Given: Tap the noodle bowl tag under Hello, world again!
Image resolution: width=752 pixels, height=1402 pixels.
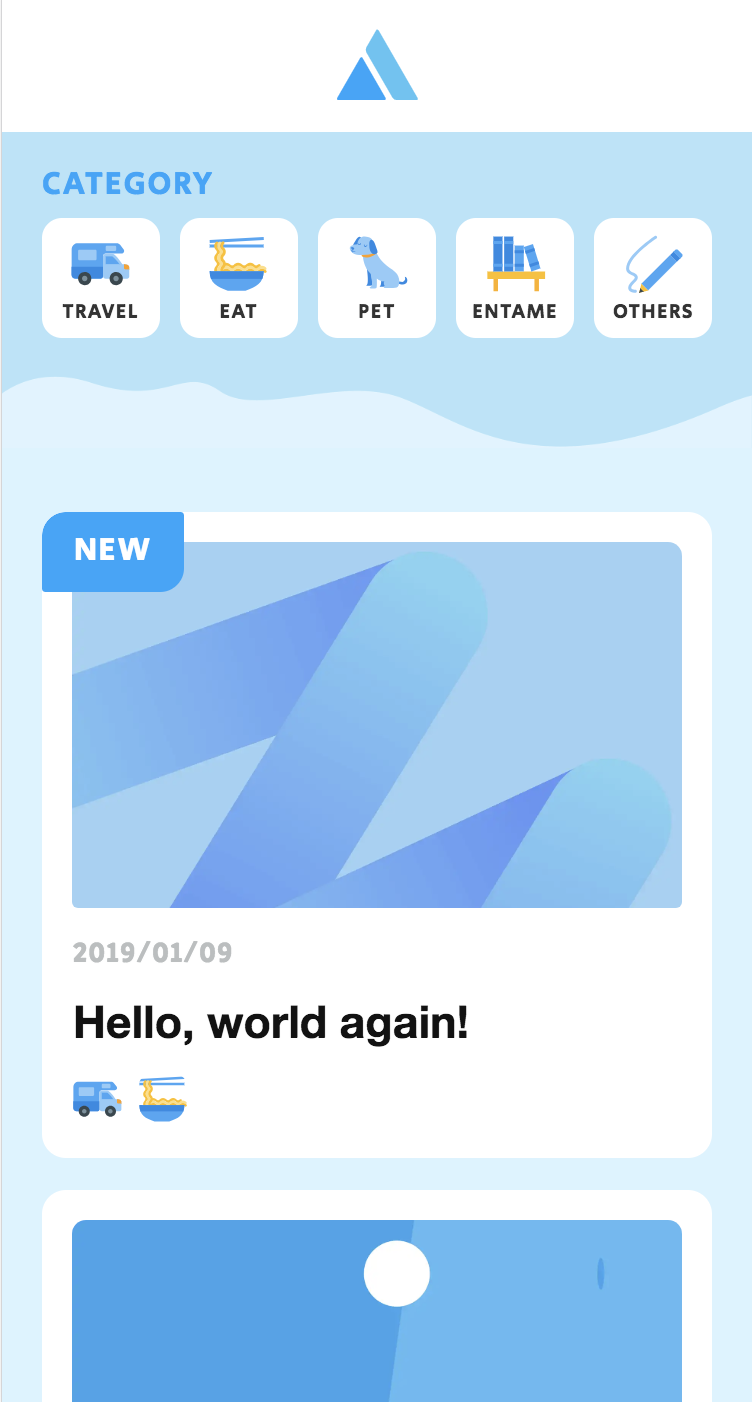Looking at the screenshot, I should [162, 1098].
